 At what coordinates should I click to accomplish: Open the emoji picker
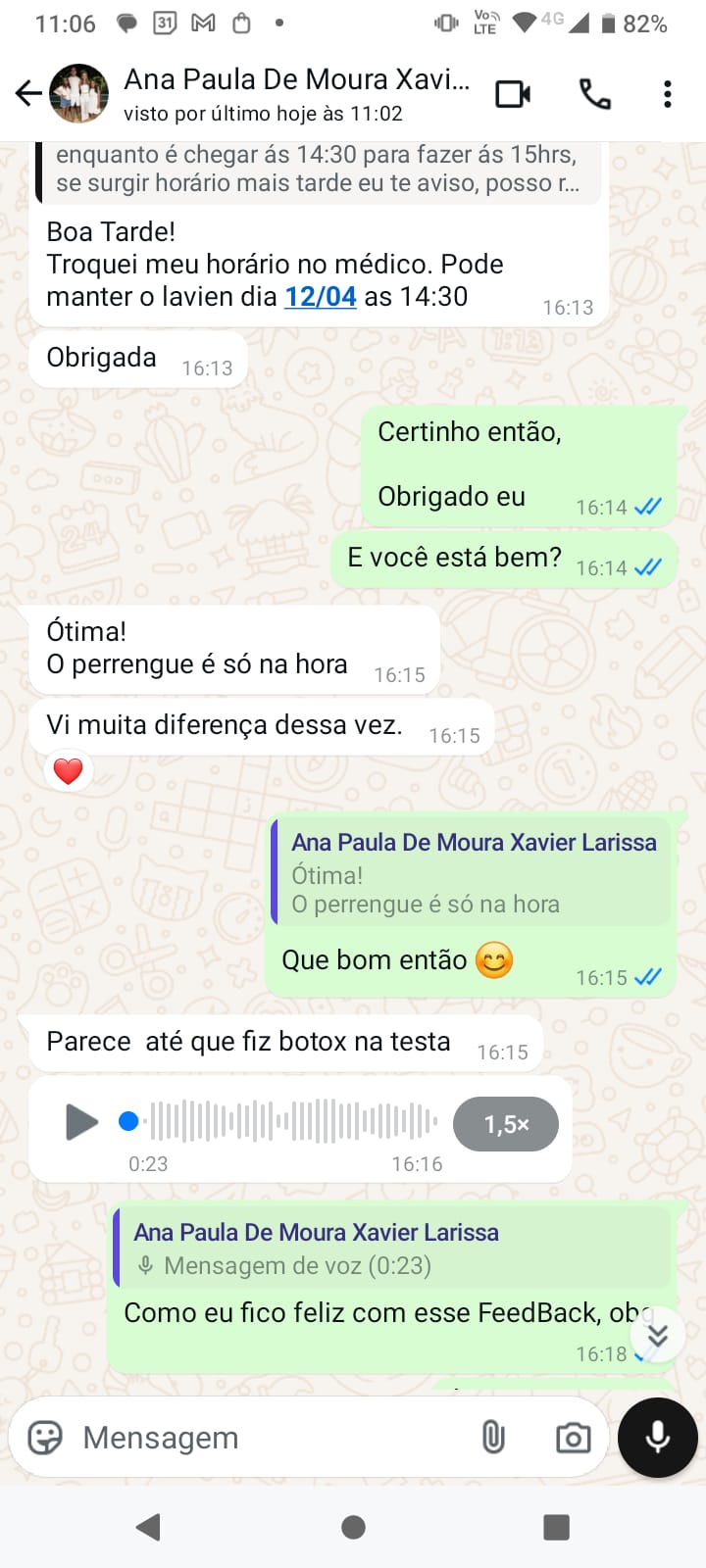45,1438
